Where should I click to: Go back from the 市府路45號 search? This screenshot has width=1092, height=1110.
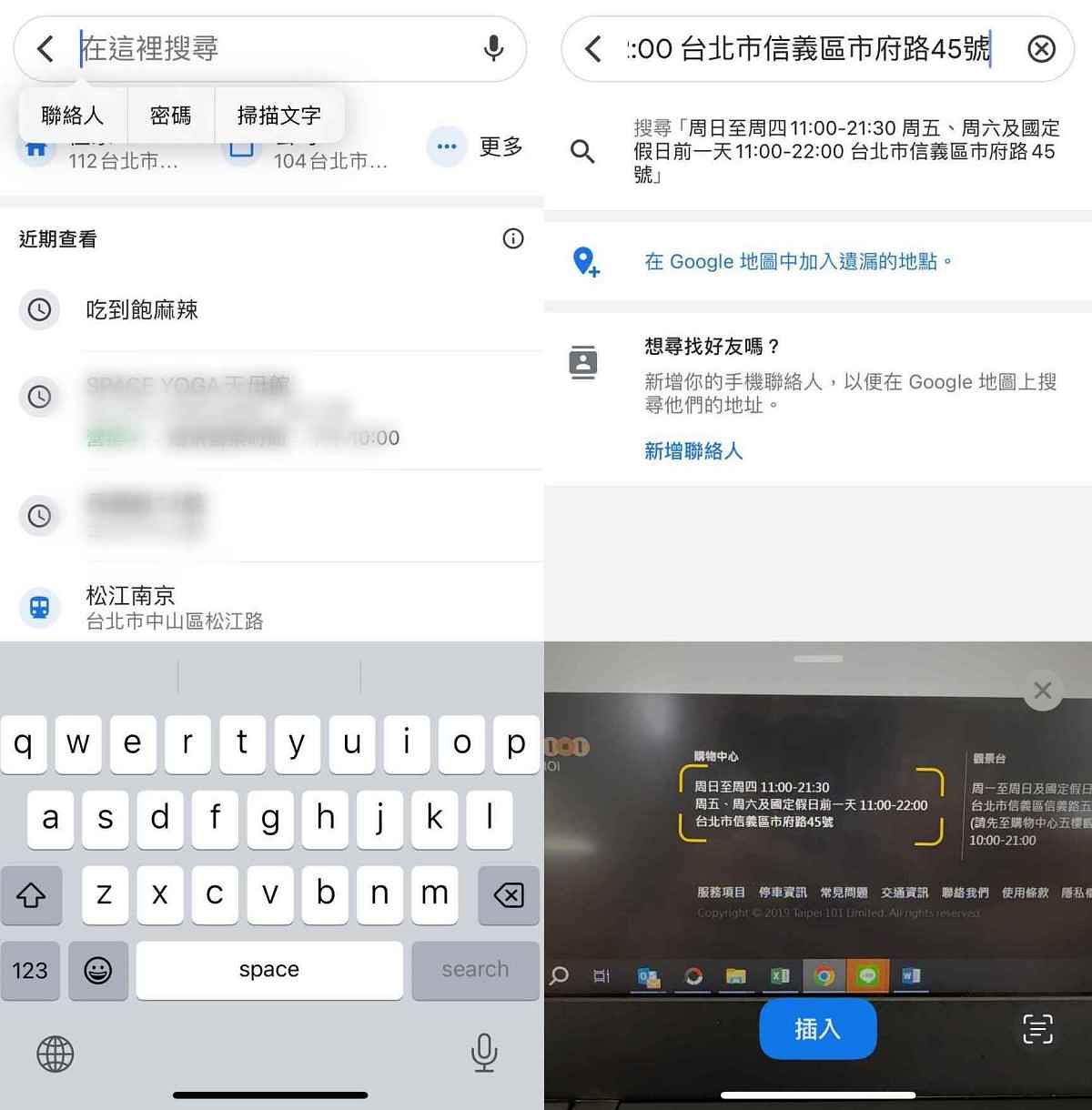point(593,48)
